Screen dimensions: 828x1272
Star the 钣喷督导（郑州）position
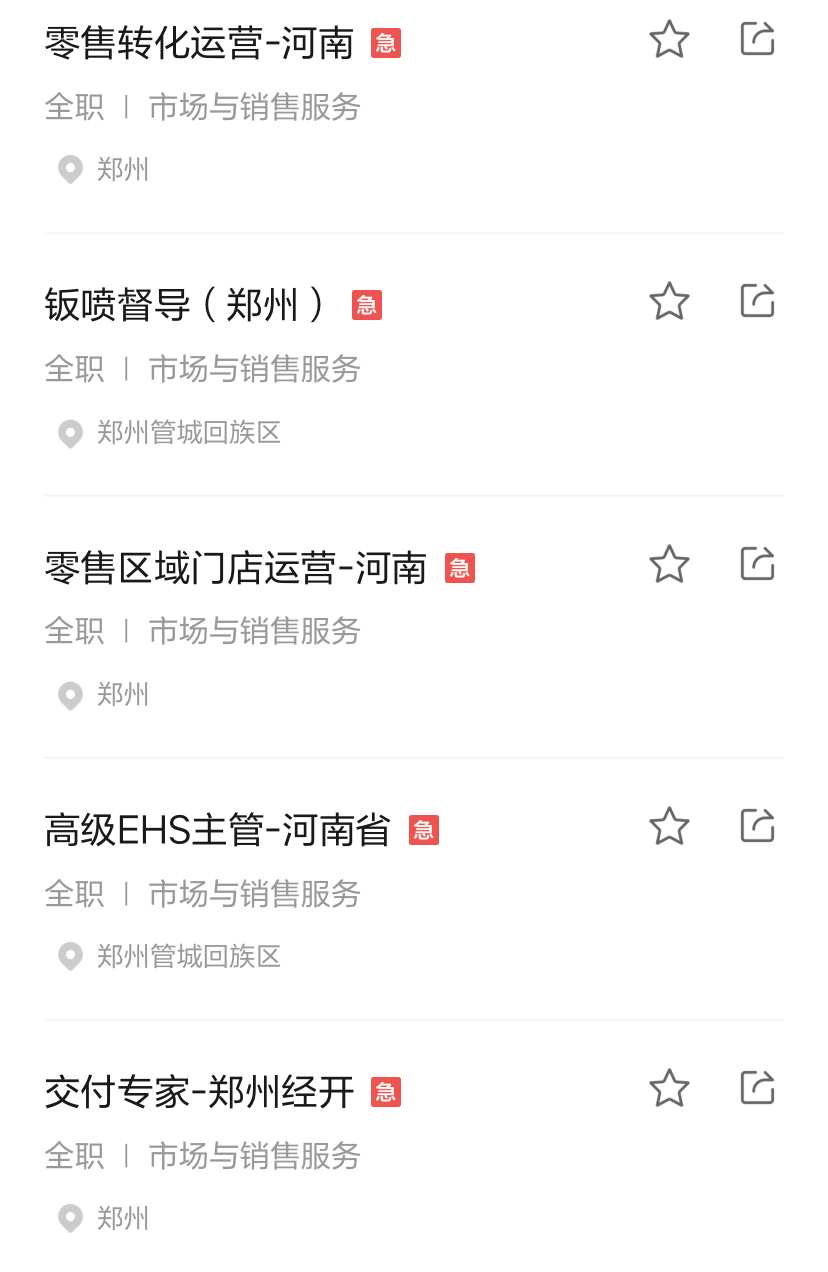669,301
